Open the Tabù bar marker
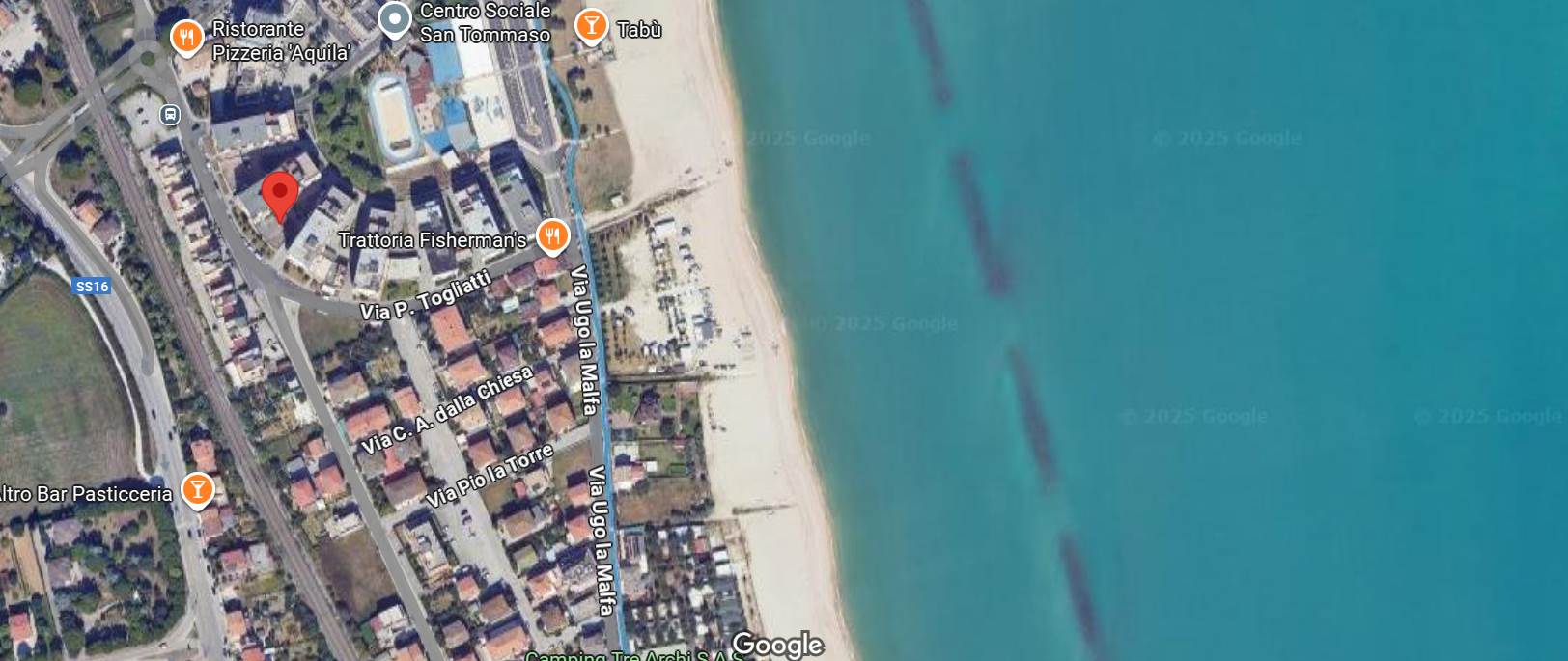Screen dimensions: 1568x661 click(x=591, y=25)
